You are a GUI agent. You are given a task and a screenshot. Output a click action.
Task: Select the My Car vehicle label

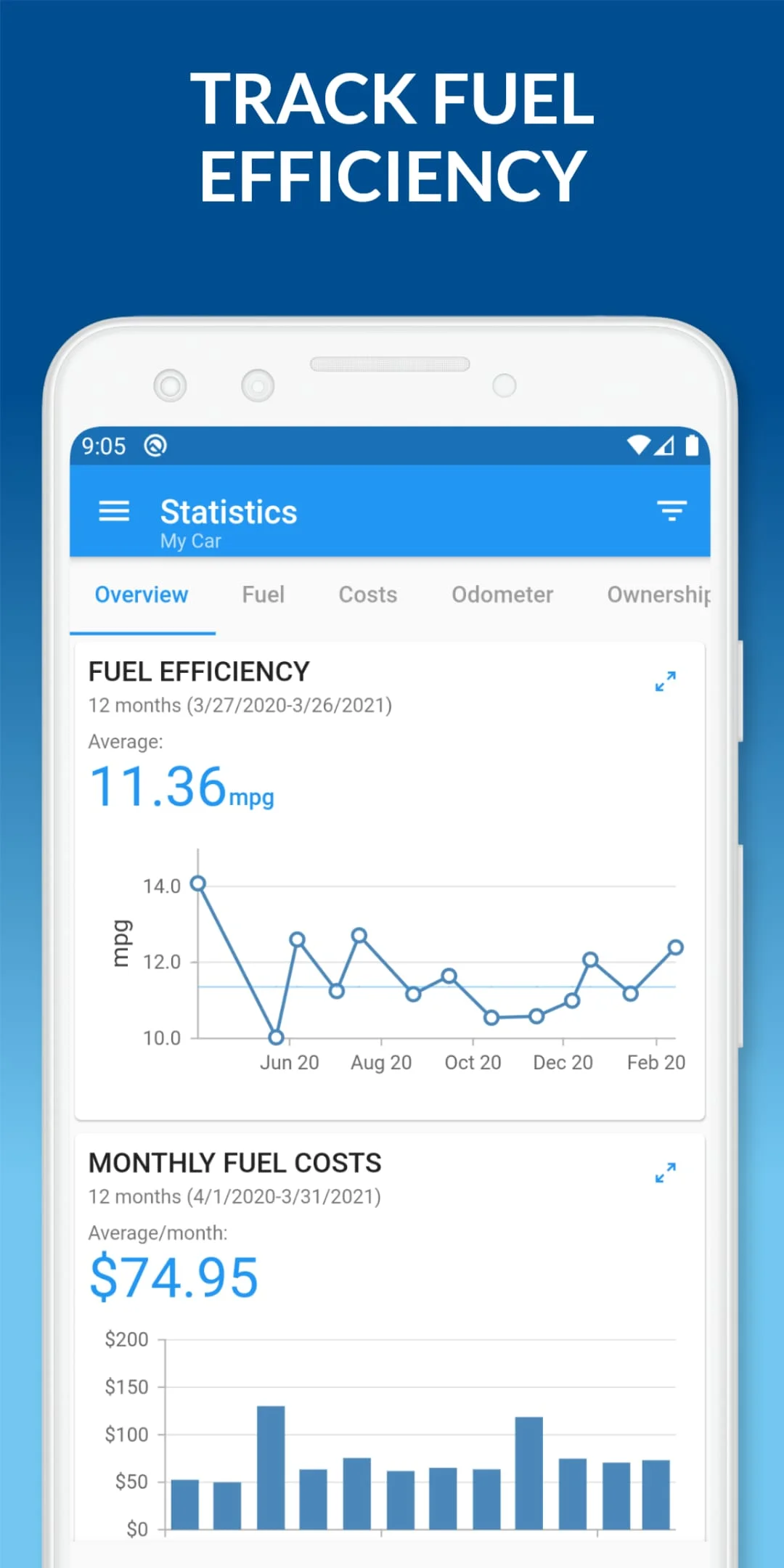tap(189, 540)
